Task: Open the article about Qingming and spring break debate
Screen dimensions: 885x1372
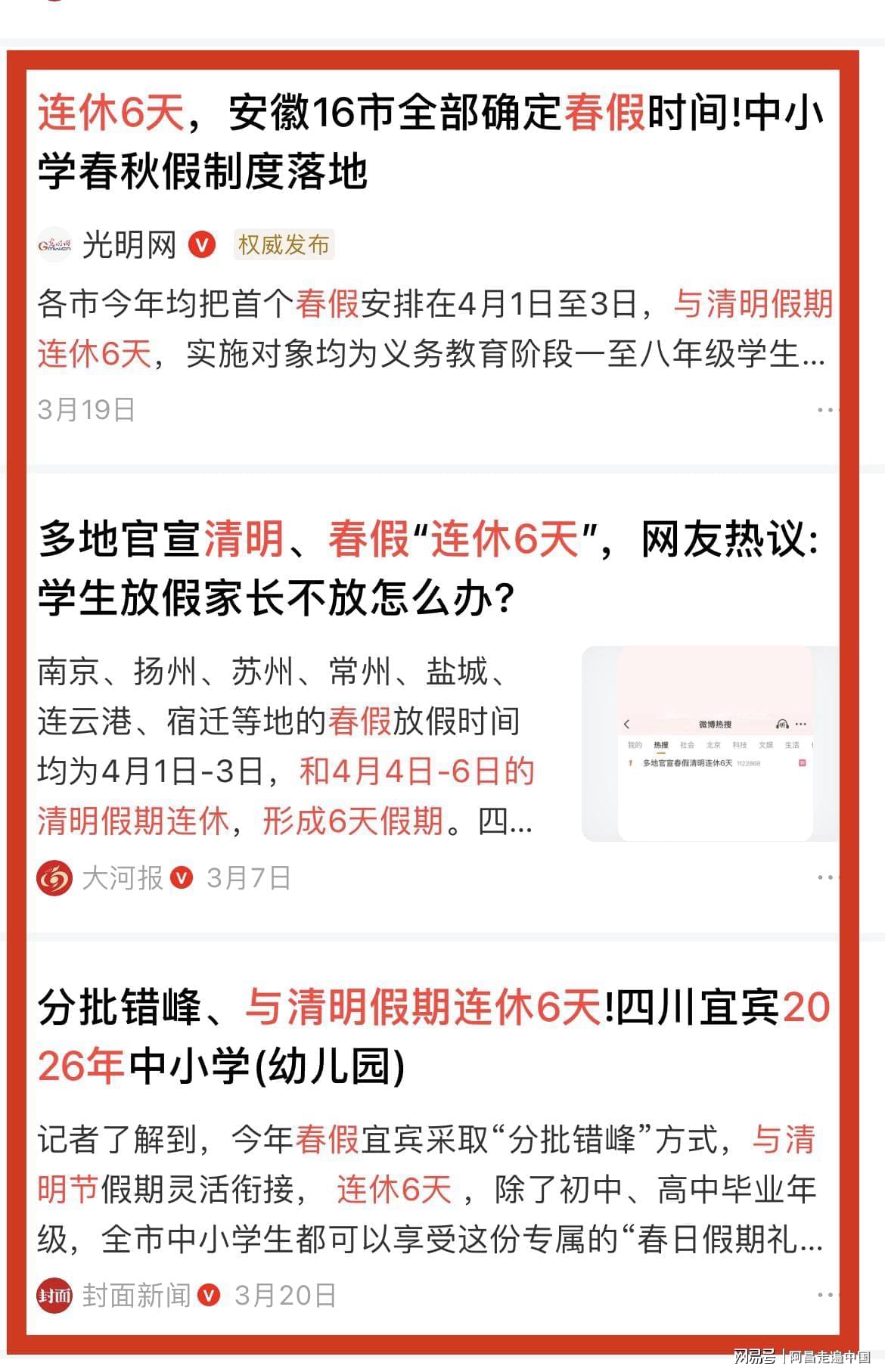Action: click(x=428, y=569)
